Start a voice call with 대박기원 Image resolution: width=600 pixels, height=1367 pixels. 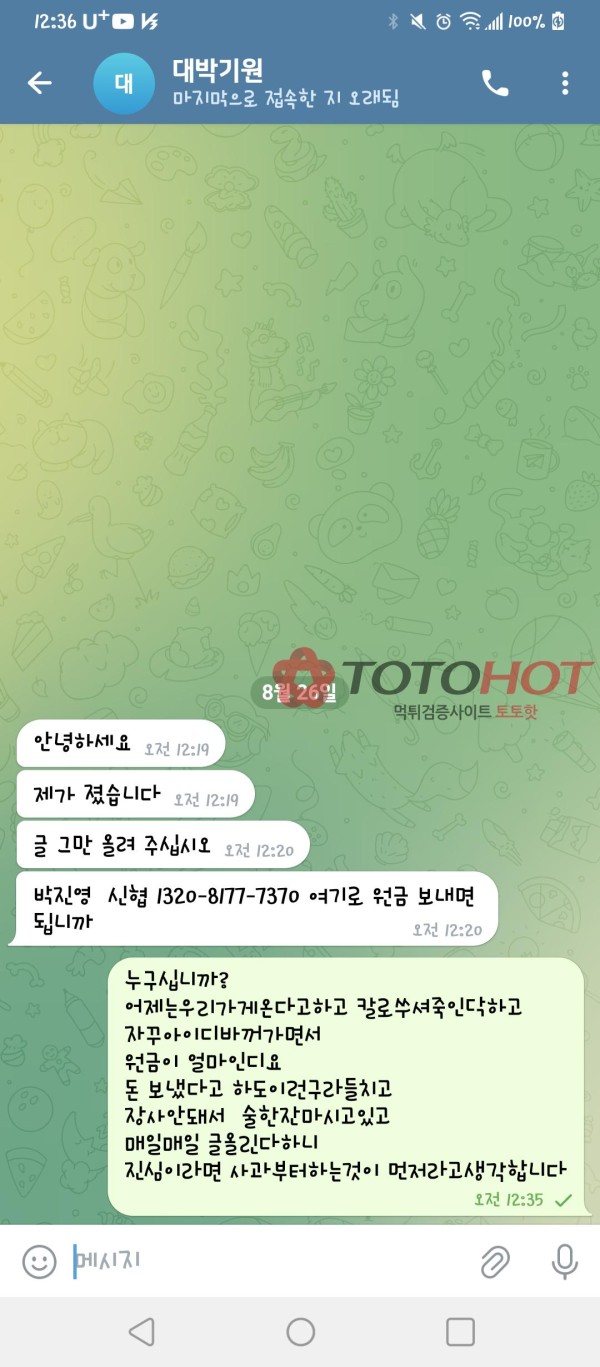pyautogui.click(x=495, y=83)
